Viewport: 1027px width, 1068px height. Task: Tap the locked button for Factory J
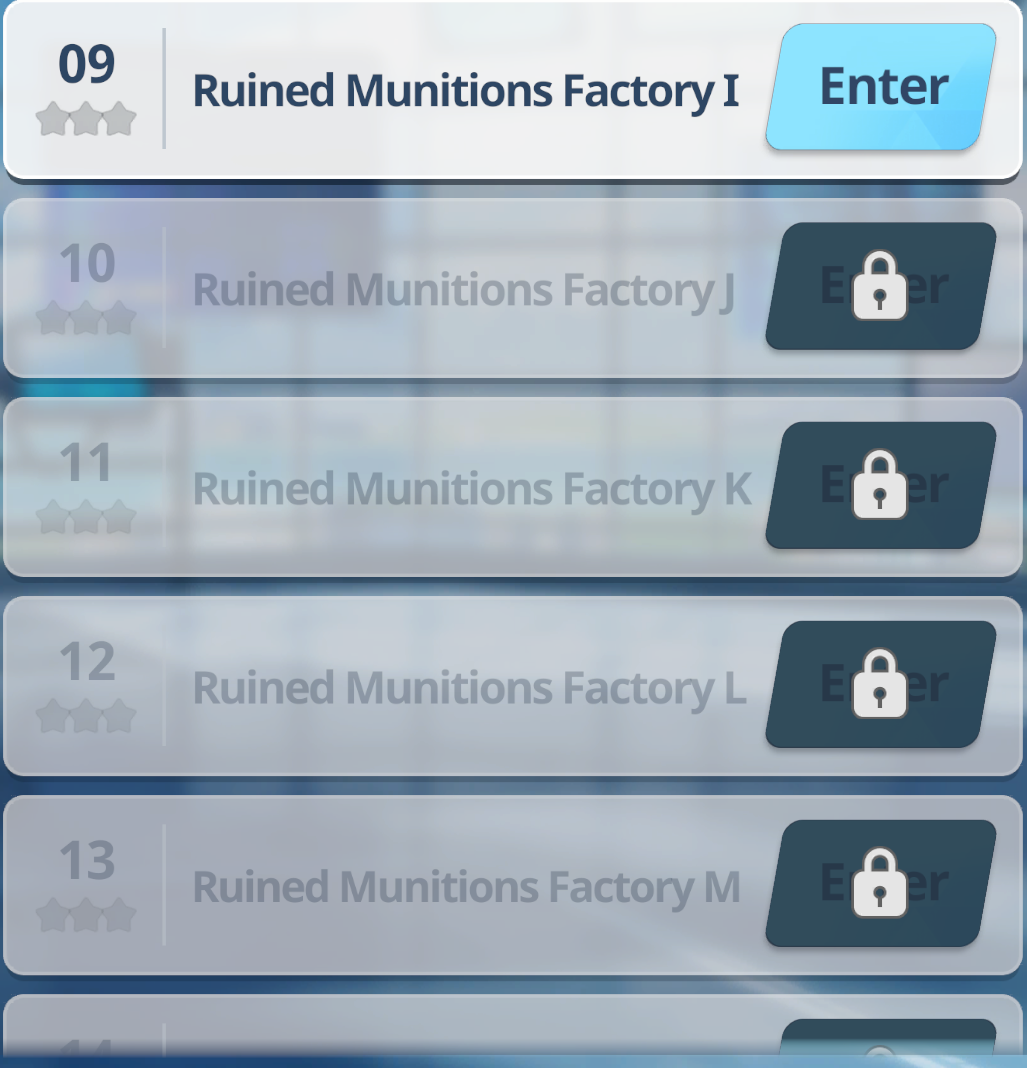coord(881,286)
